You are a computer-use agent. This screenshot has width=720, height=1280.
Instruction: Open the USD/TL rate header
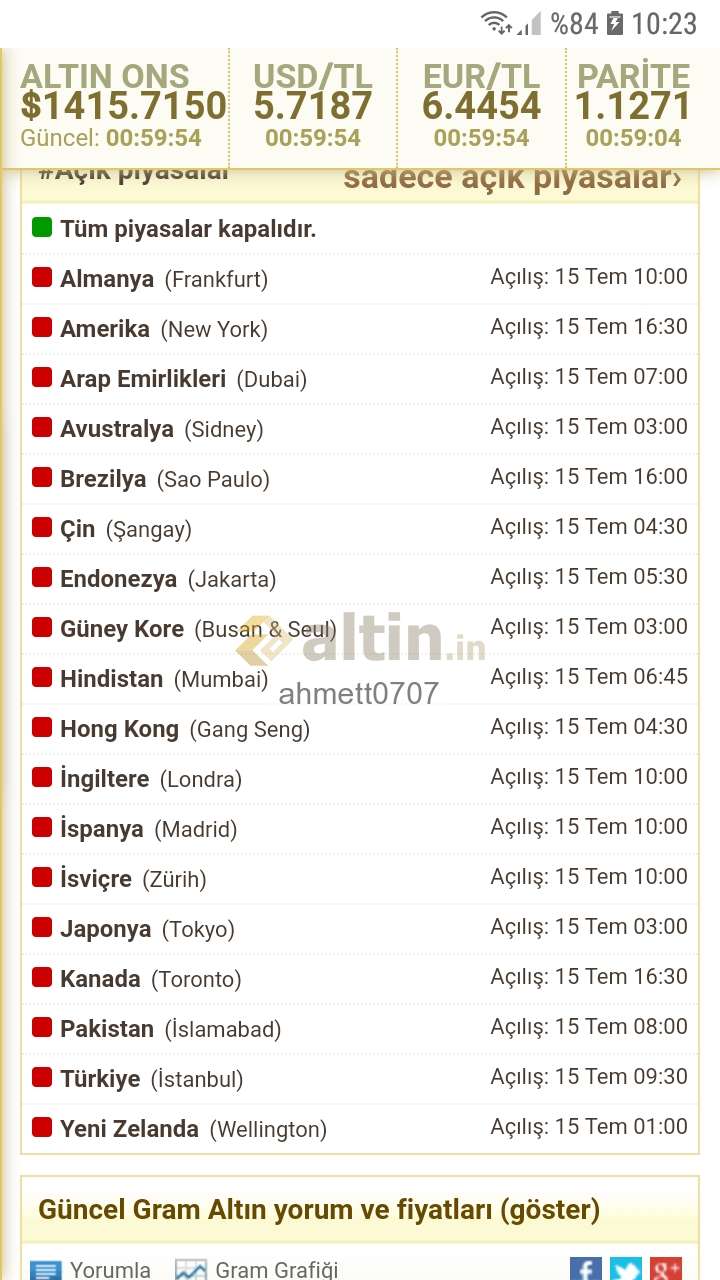pos(313,105)
